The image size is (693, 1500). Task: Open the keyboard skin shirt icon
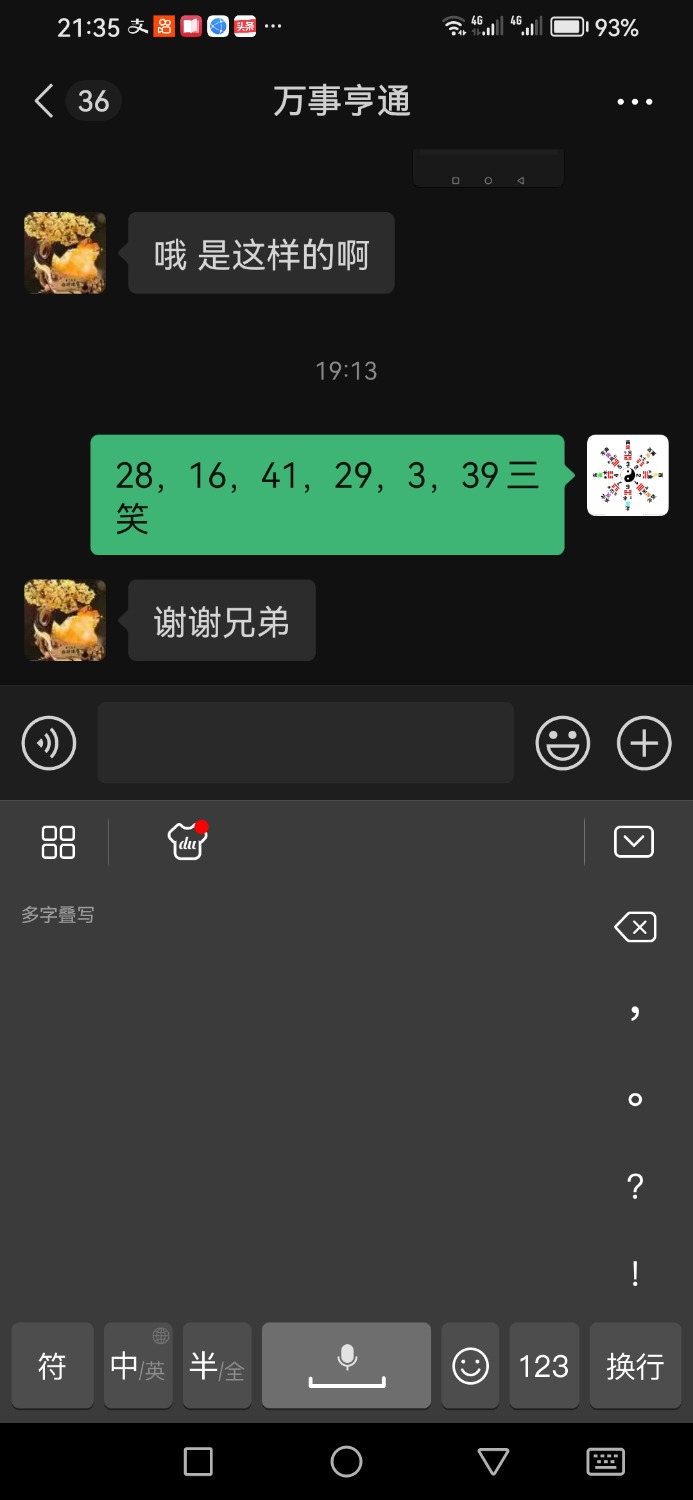pos(187,842)
